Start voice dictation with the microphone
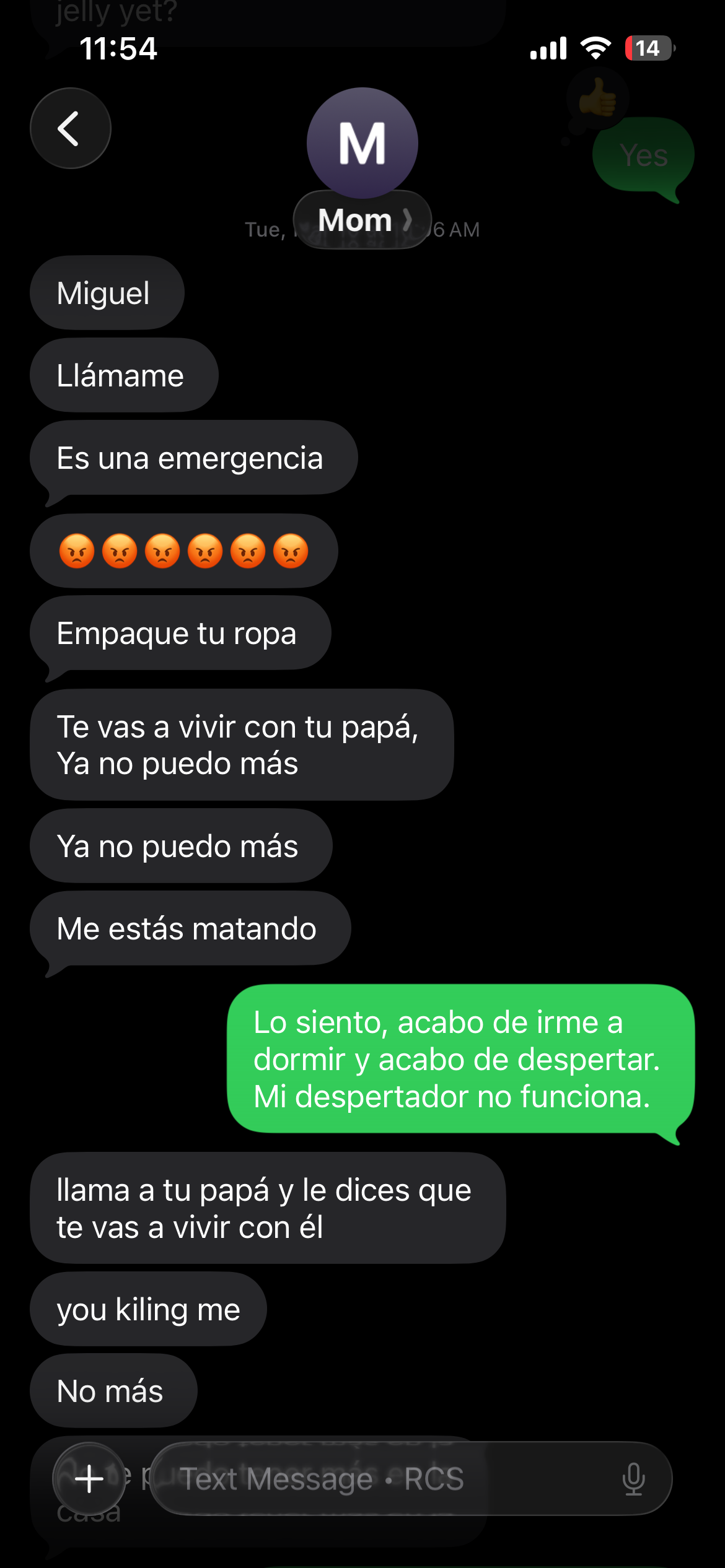Image resolution: width=725 pixels, height=1568 pixels. 633,1479
